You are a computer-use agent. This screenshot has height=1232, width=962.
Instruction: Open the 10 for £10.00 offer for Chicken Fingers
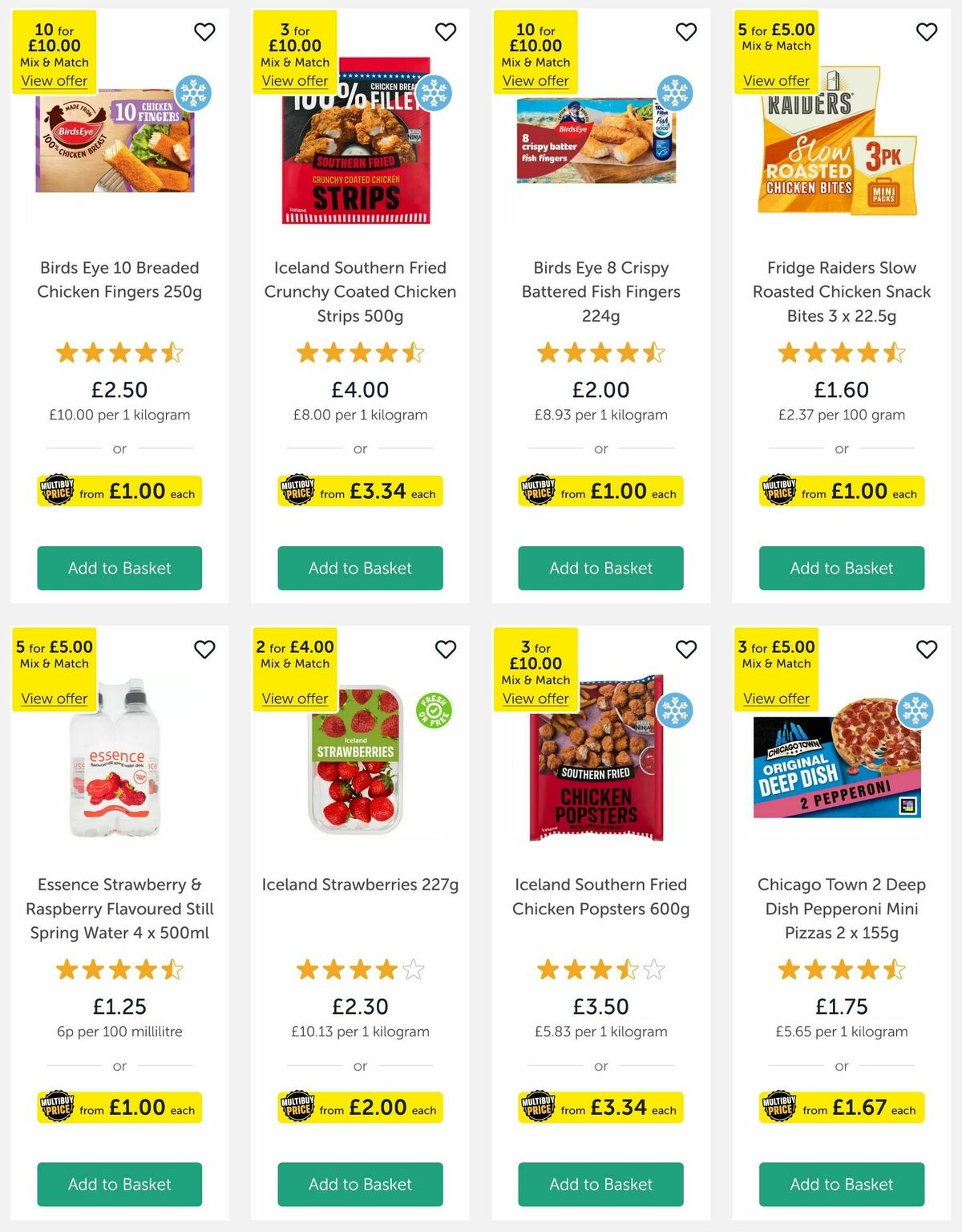click(x=54, y=81)
